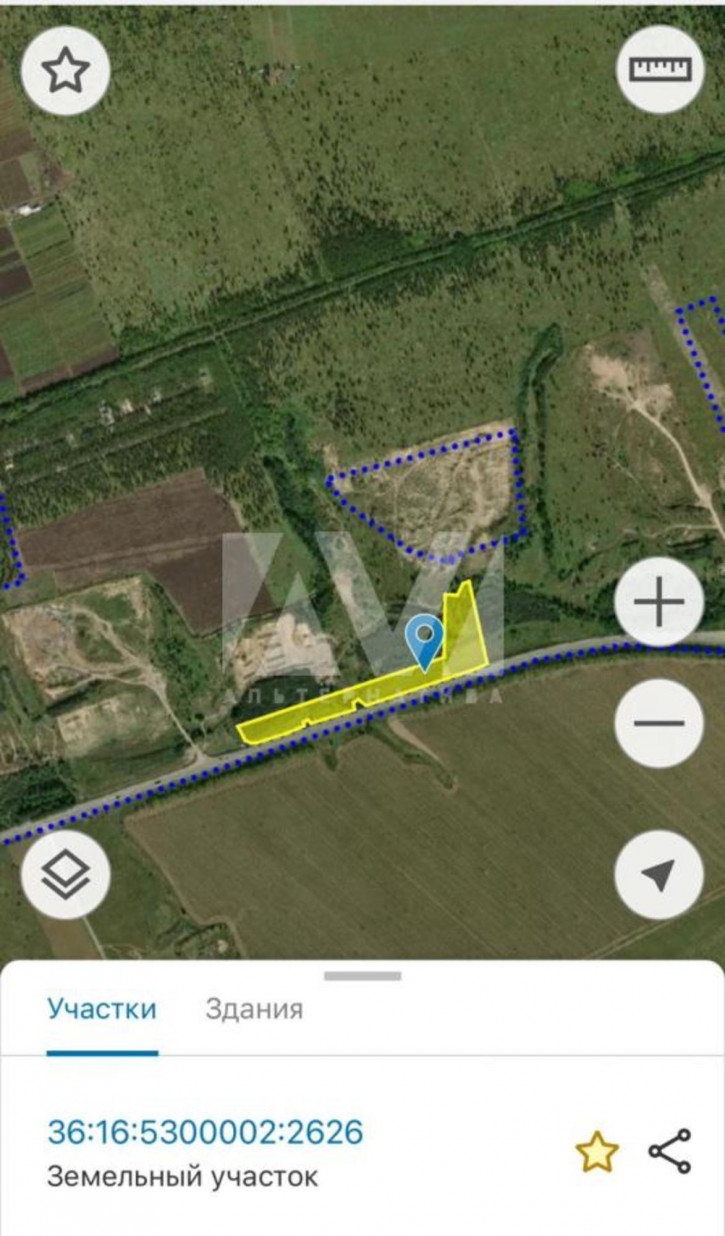Switch to the Участки tab

[x=102, y=1009]
